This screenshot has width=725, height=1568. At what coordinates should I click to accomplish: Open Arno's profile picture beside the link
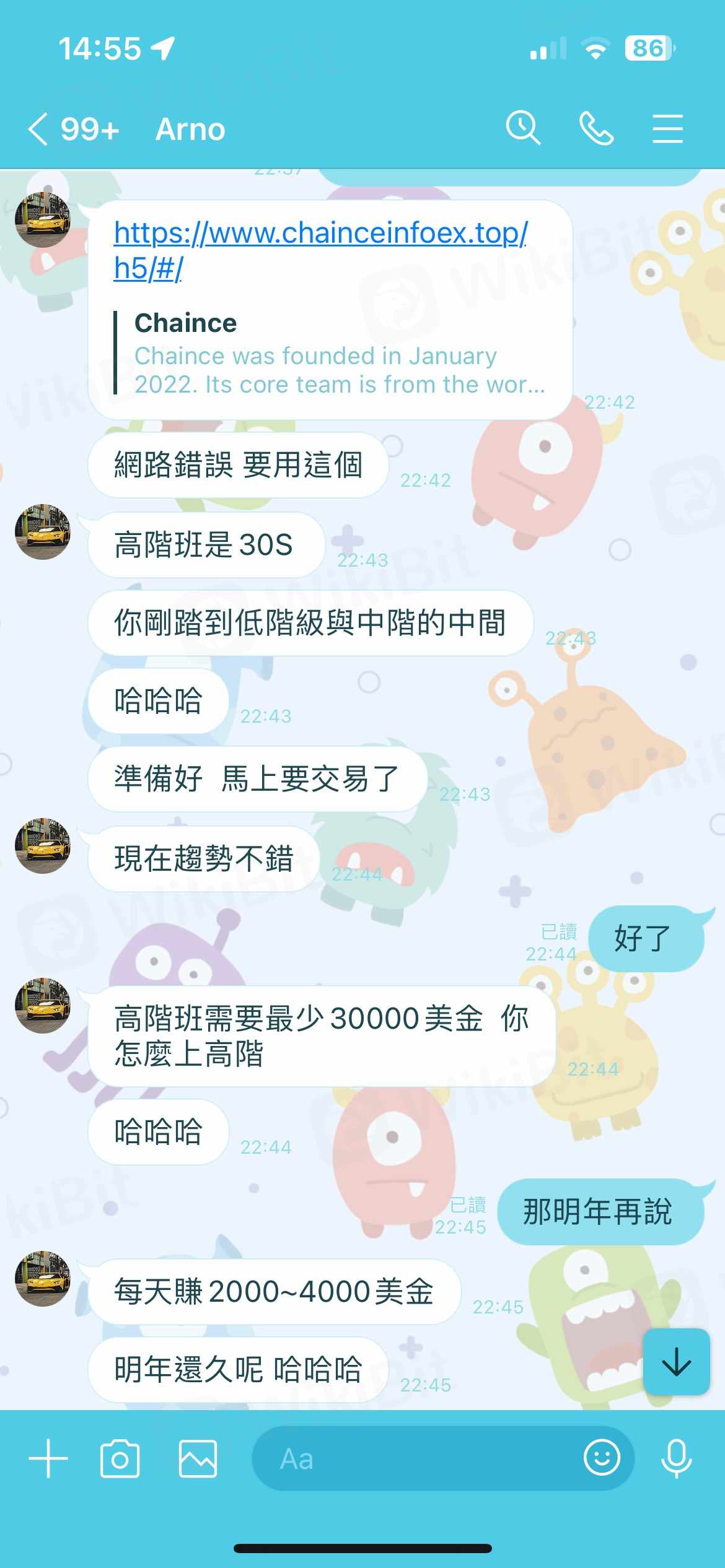(43, 219)
